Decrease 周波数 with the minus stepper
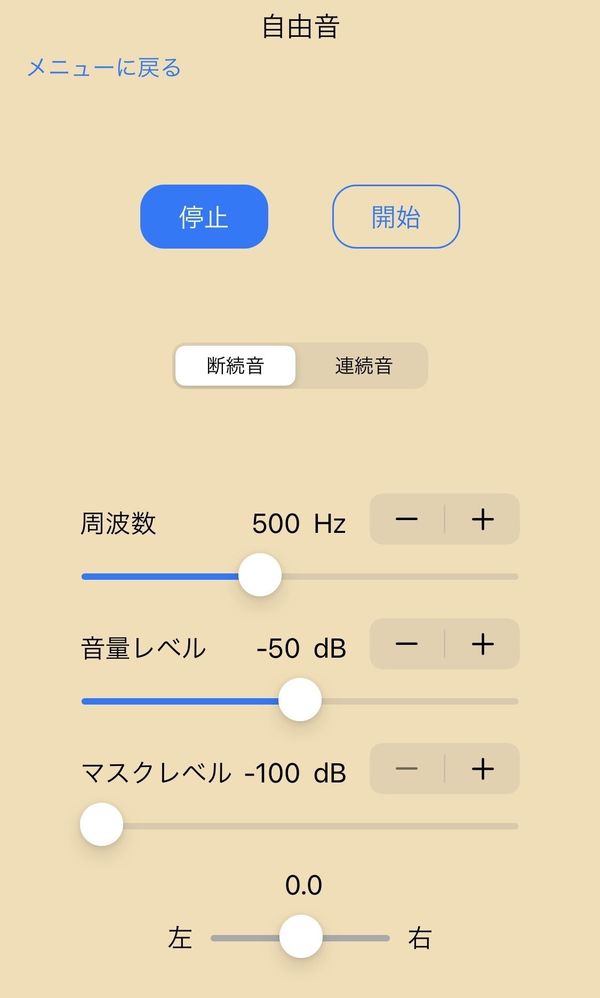Viewport: 600px width, 998px height. coord(407,519)
